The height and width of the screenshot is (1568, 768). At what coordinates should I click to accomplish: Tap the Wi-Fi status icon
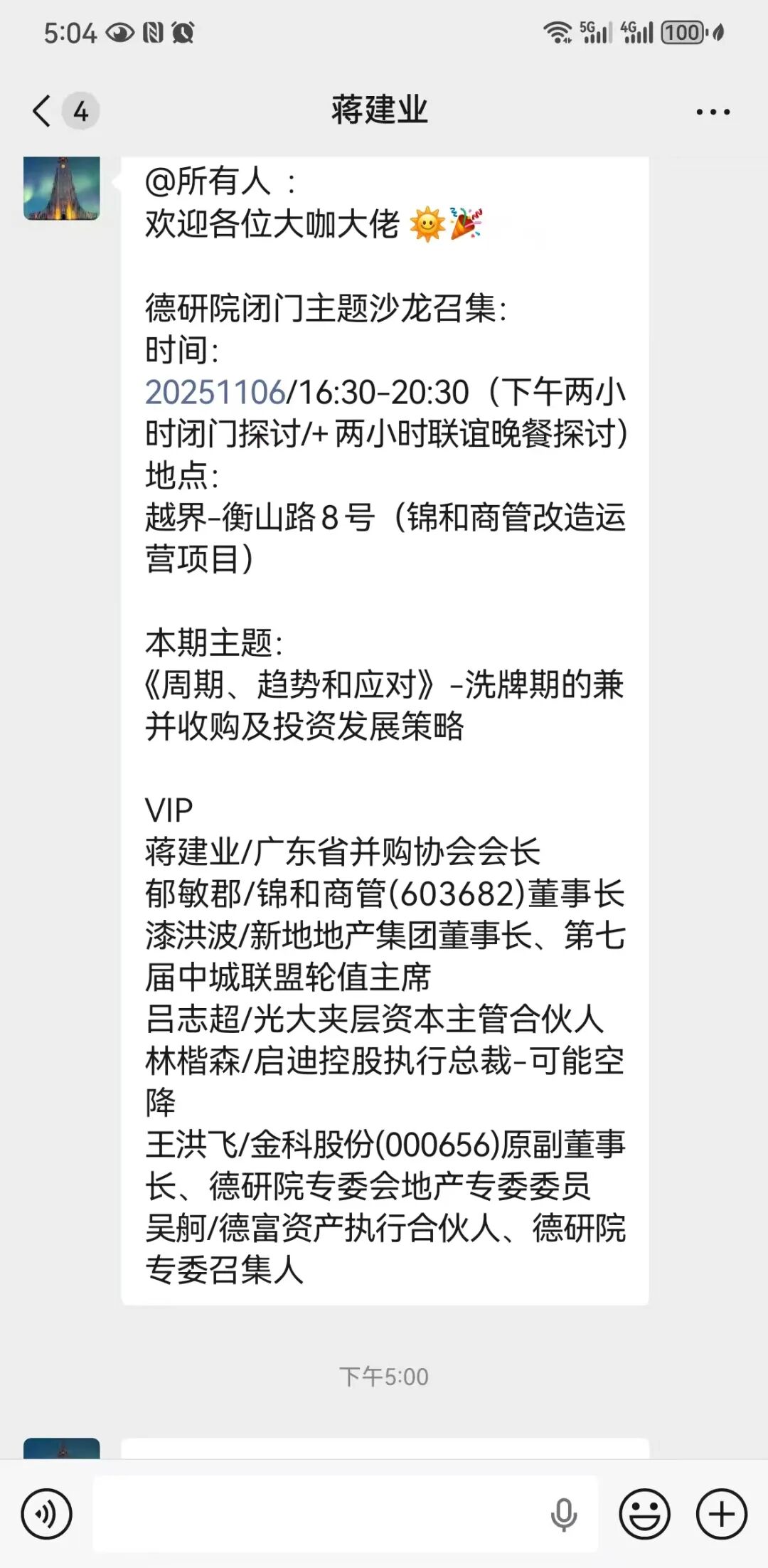coord(558,30)
